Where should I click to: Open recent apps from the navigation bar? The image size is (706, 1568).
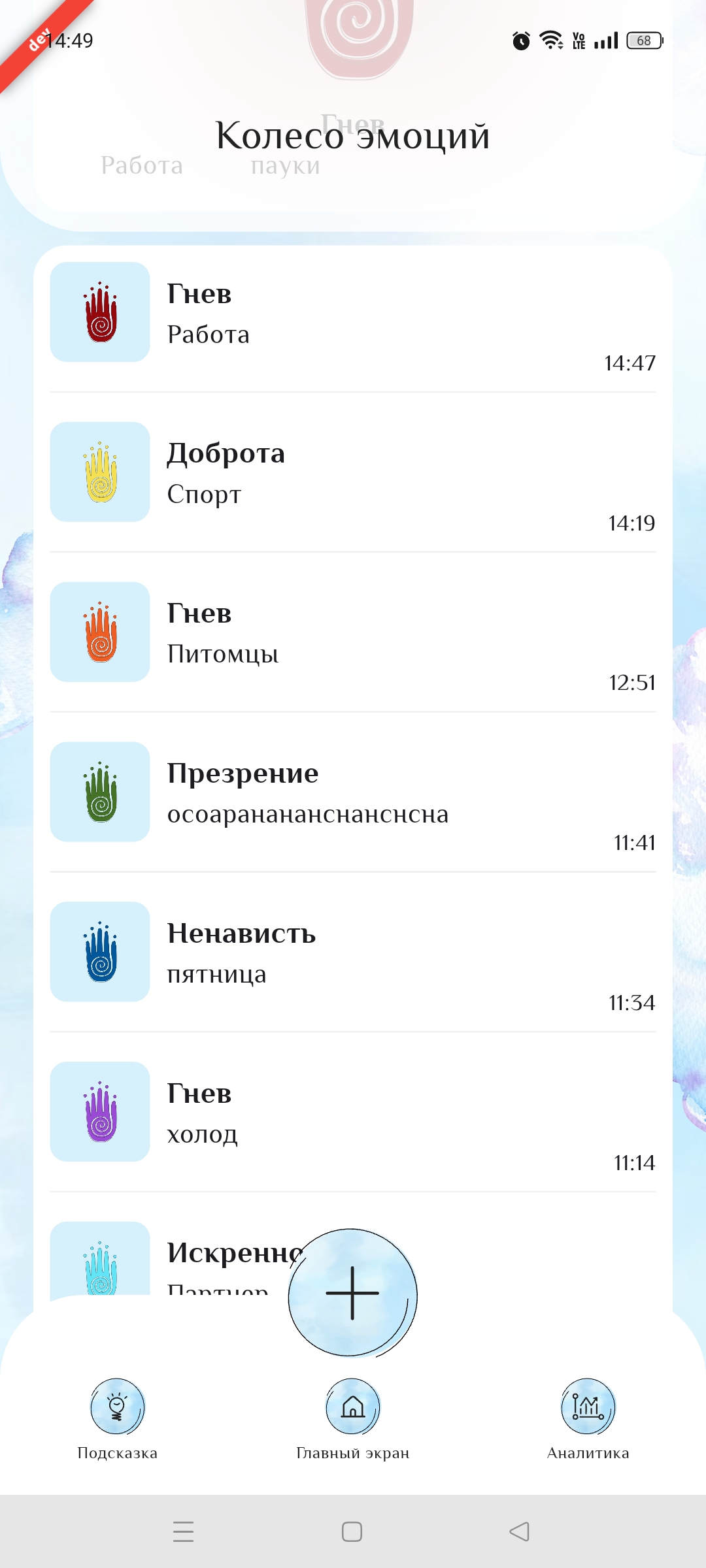pyautogui.click(x=184, y=1531)
